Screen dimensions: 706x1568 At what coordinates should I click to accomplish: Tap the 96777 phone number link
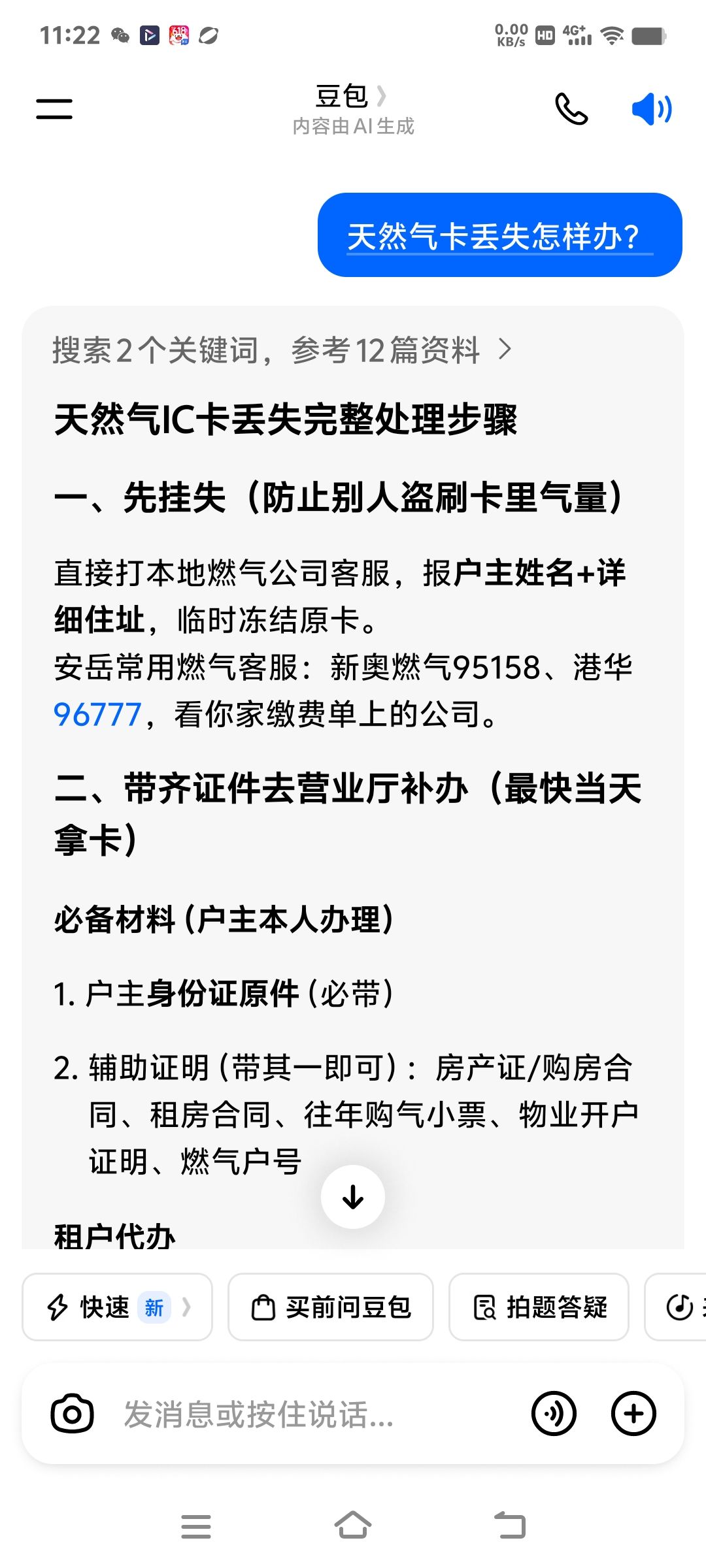[97, 714]
